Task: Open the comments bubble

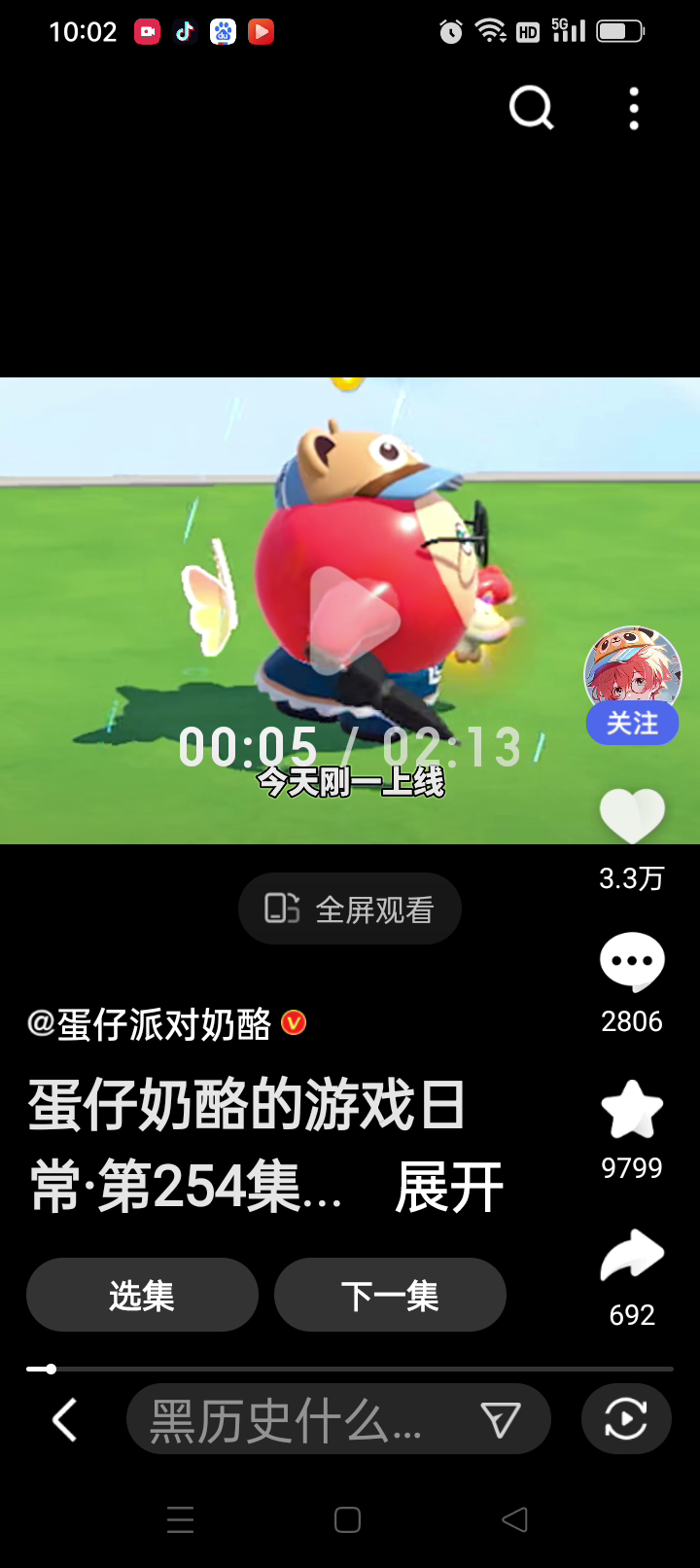Action: [x=632, y=962]
